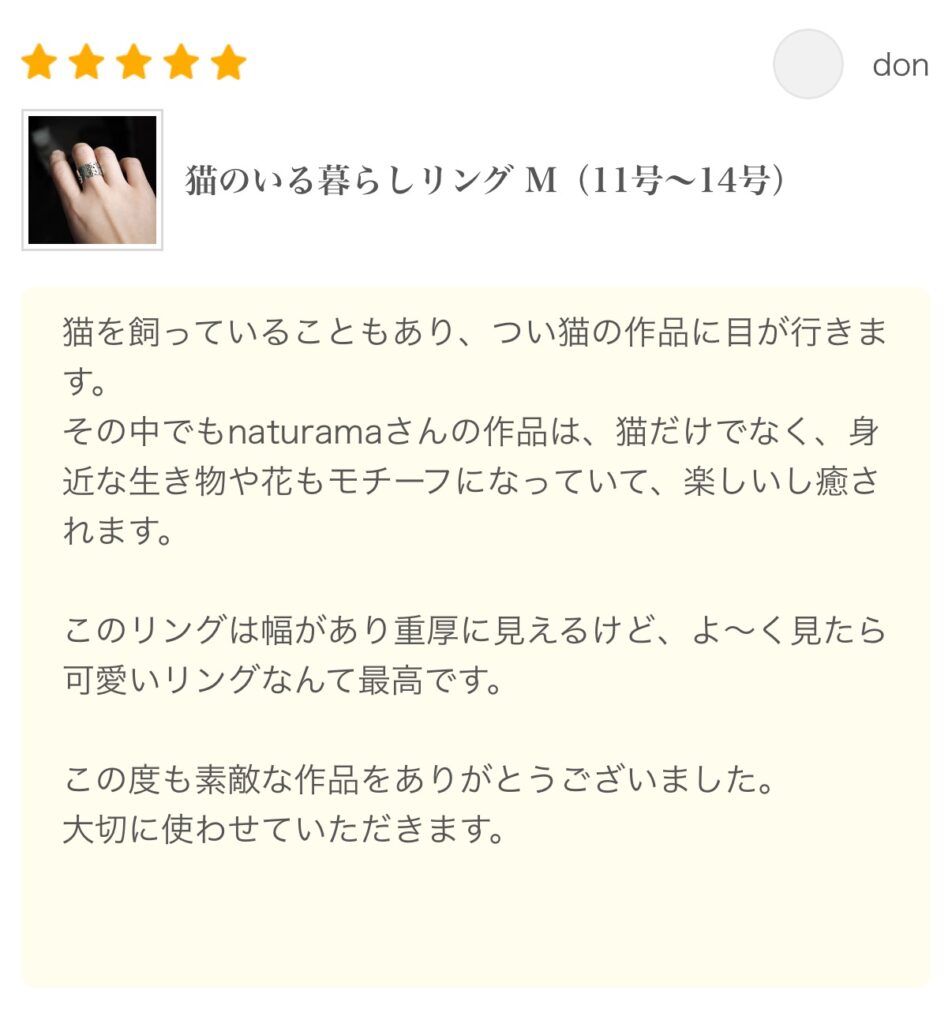Screen dimensions: 952x1024
Task: Open reviewer don's profile avatar
Action: tap(808, 65)
